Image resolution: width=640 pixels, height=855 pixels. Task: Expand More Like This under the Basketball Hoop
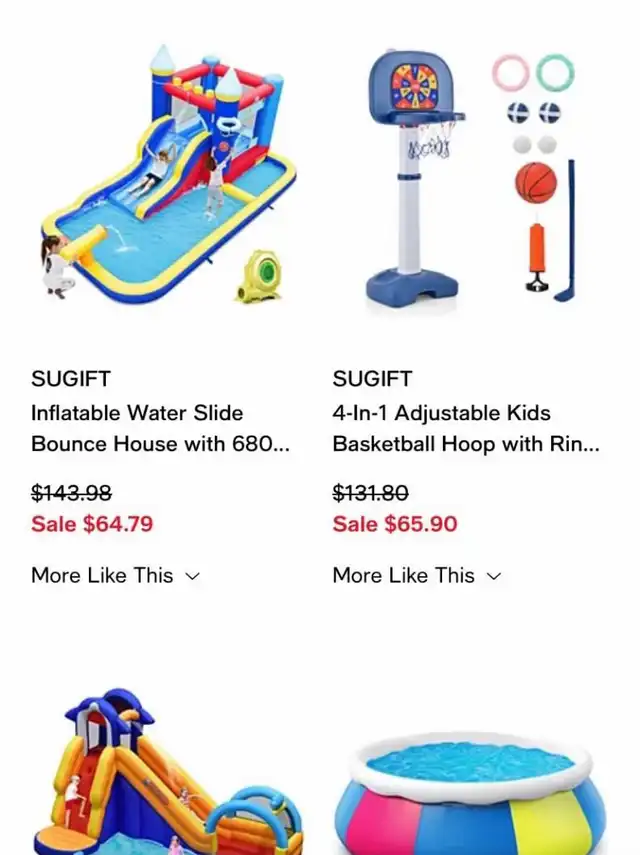click(x=416, y=575)
